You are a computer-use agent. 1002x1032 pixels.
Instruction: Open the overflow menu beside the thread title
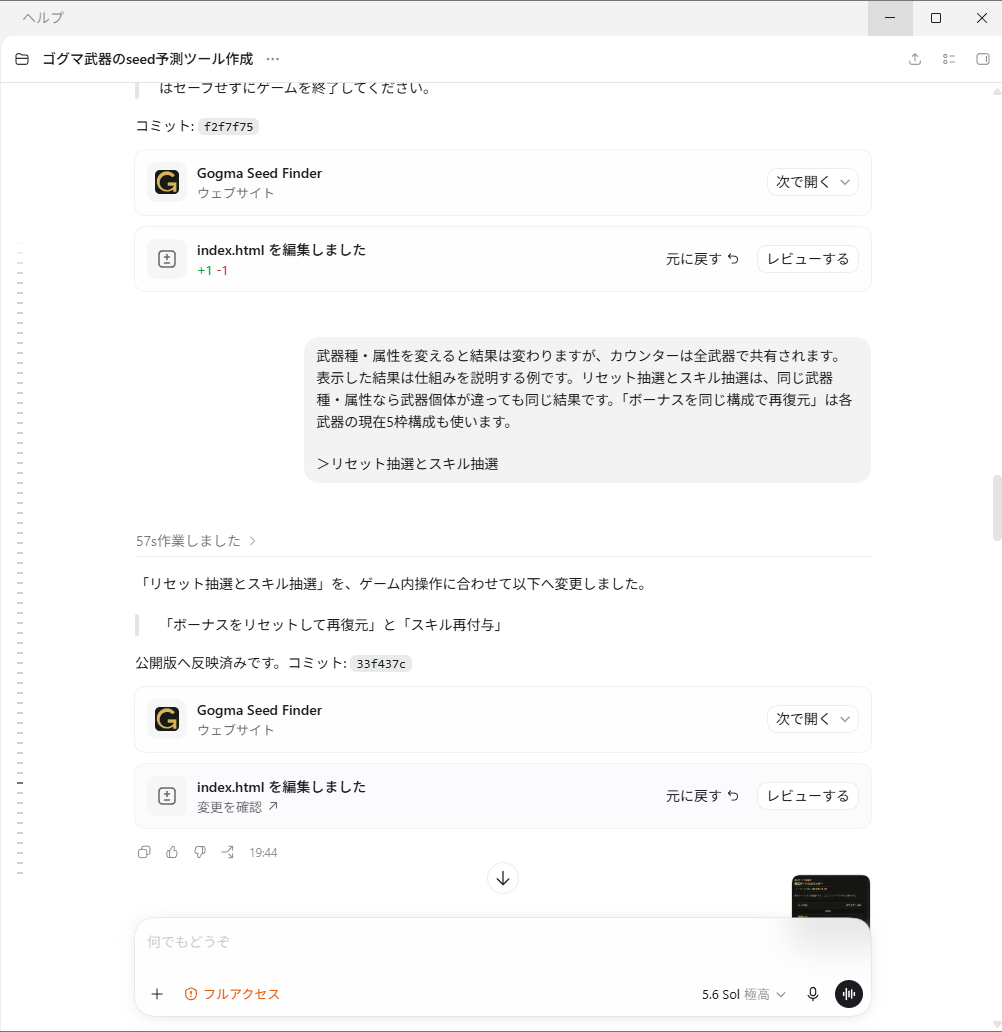point(273,59)
